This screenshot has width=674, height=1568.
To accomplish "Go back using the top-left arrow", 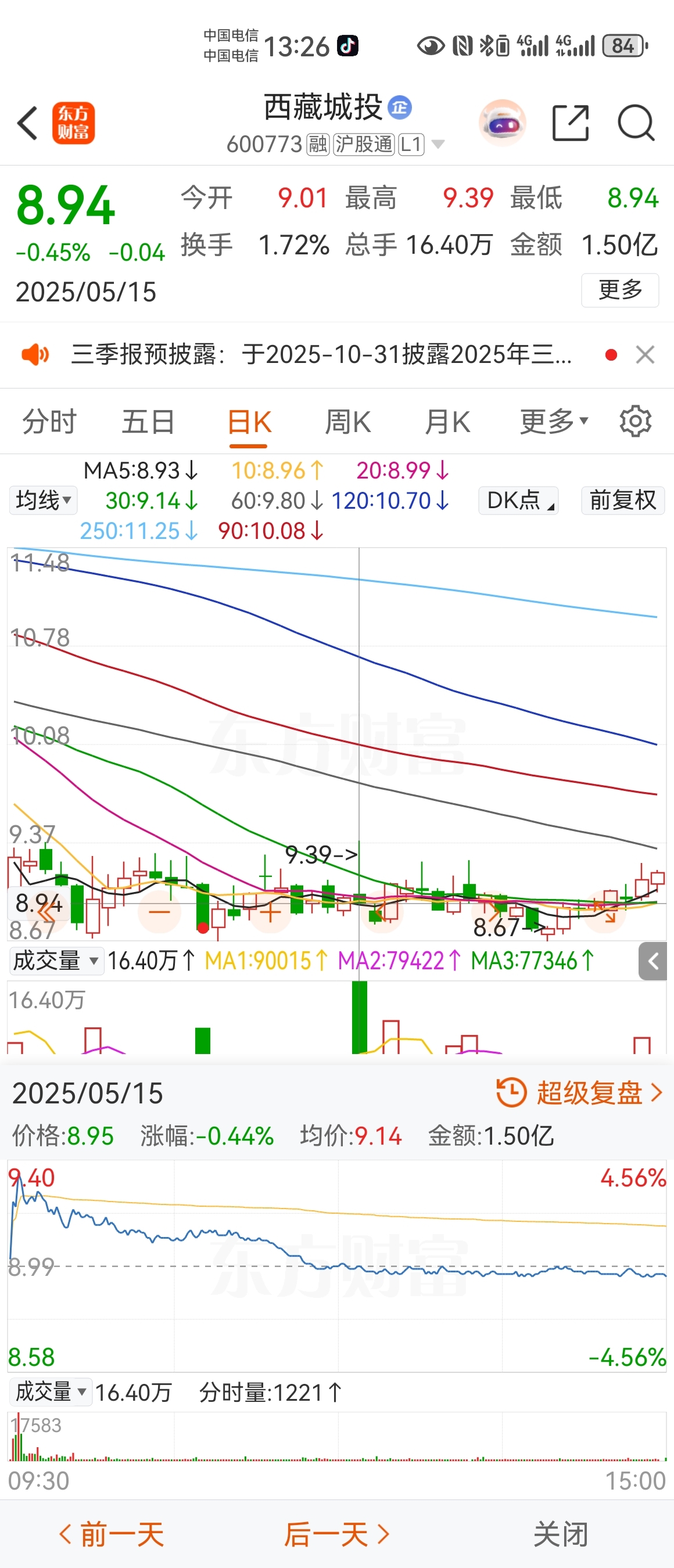I will click(28, 123).
